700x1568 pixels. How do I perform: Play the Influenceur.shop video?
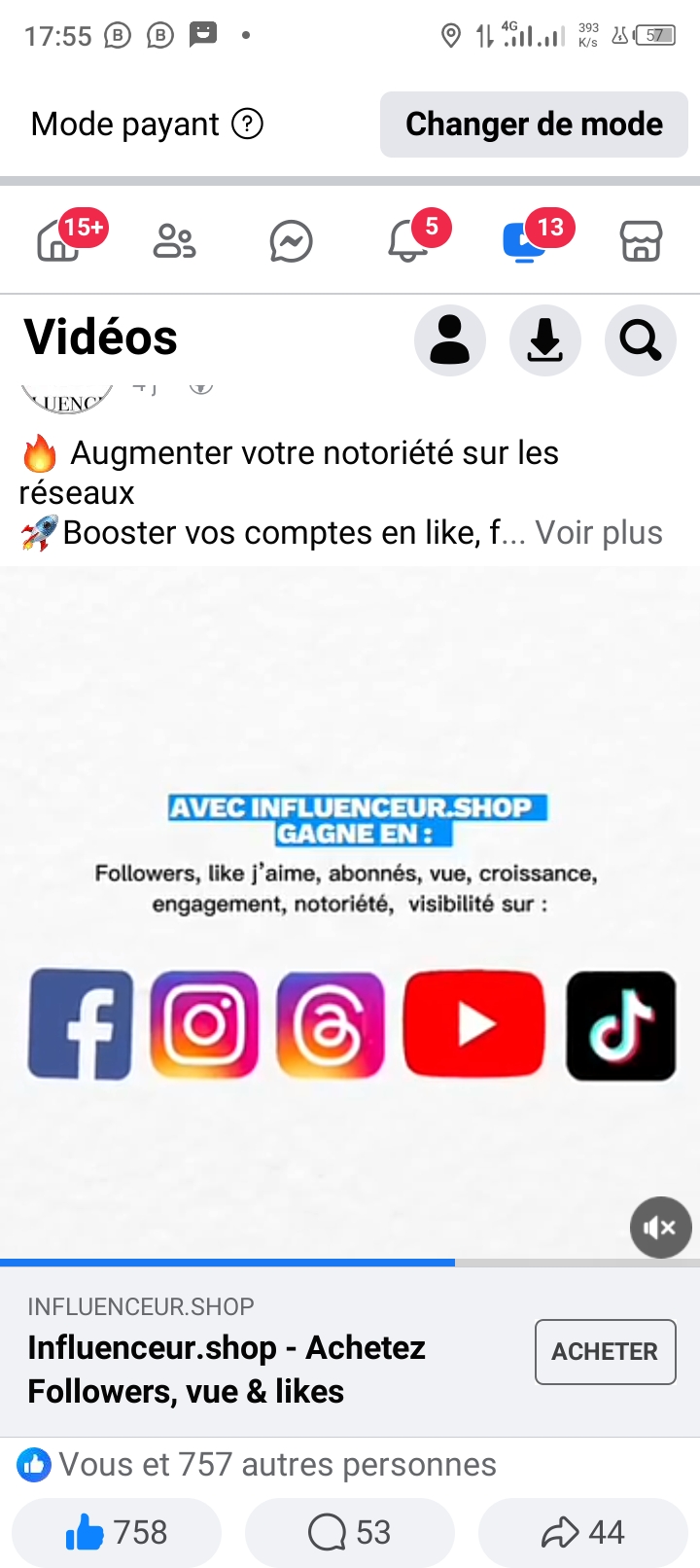click(x=350, y=912)
